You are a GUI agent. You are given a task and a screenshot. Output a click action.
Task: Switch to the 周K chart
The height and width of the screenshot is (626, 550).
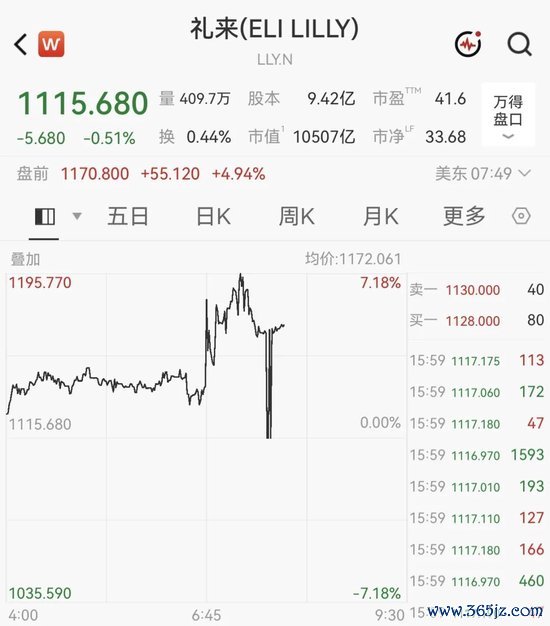[x=297, y=217]
